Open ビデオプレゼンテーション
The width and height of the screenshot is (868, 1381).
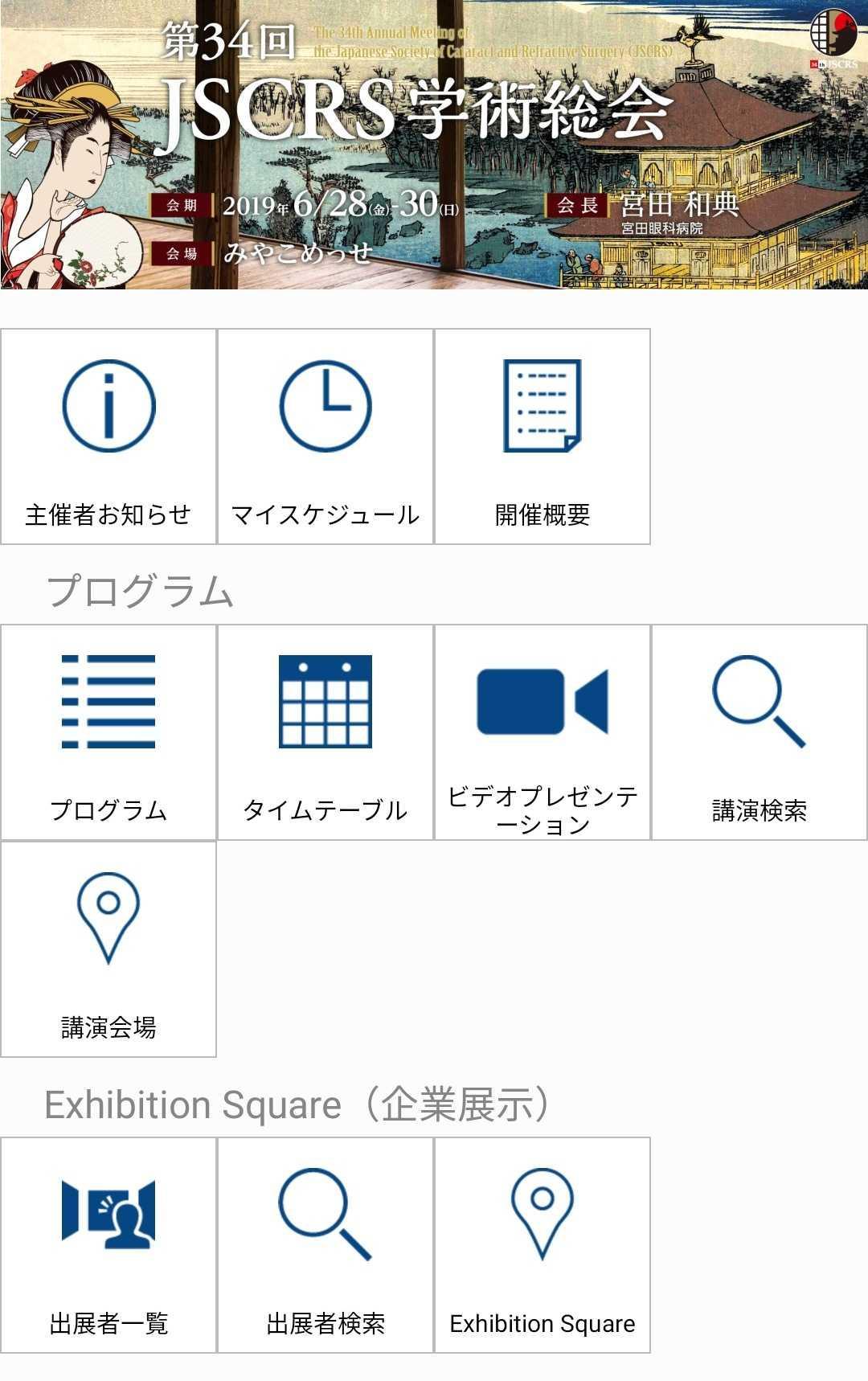(542, 732)
